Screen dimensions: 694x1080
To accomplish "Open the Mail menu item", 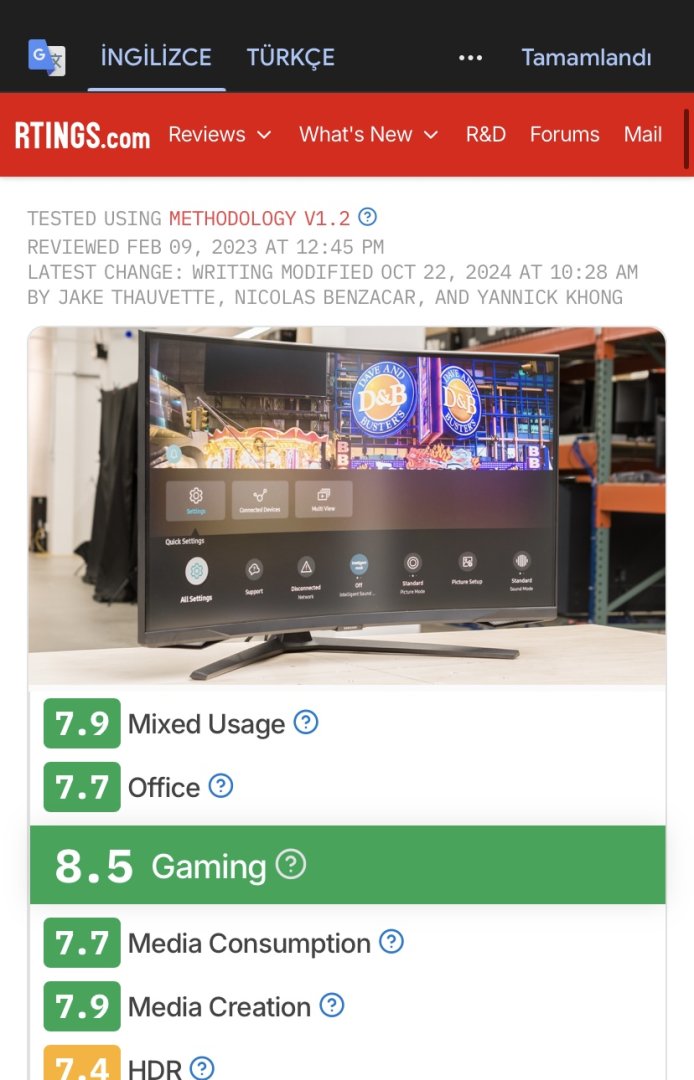I will [x=642, y=135].
